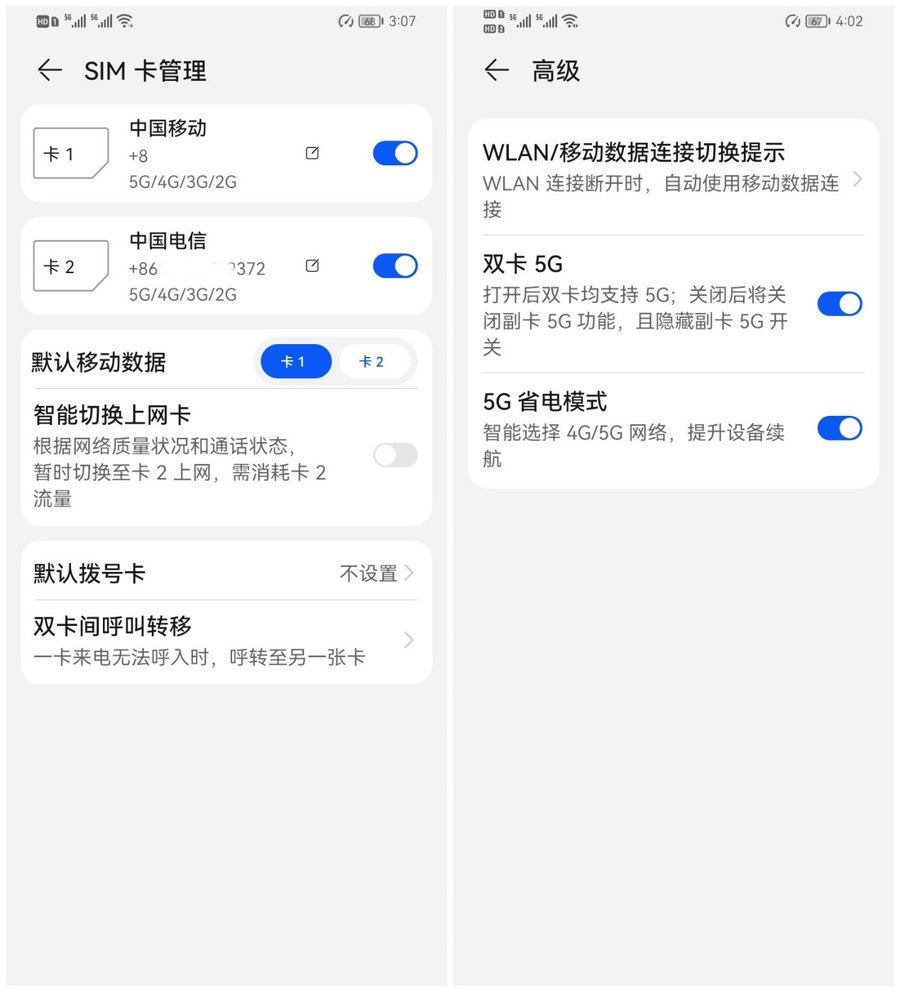Open 双卡间呼叫转移

[225, 640]
